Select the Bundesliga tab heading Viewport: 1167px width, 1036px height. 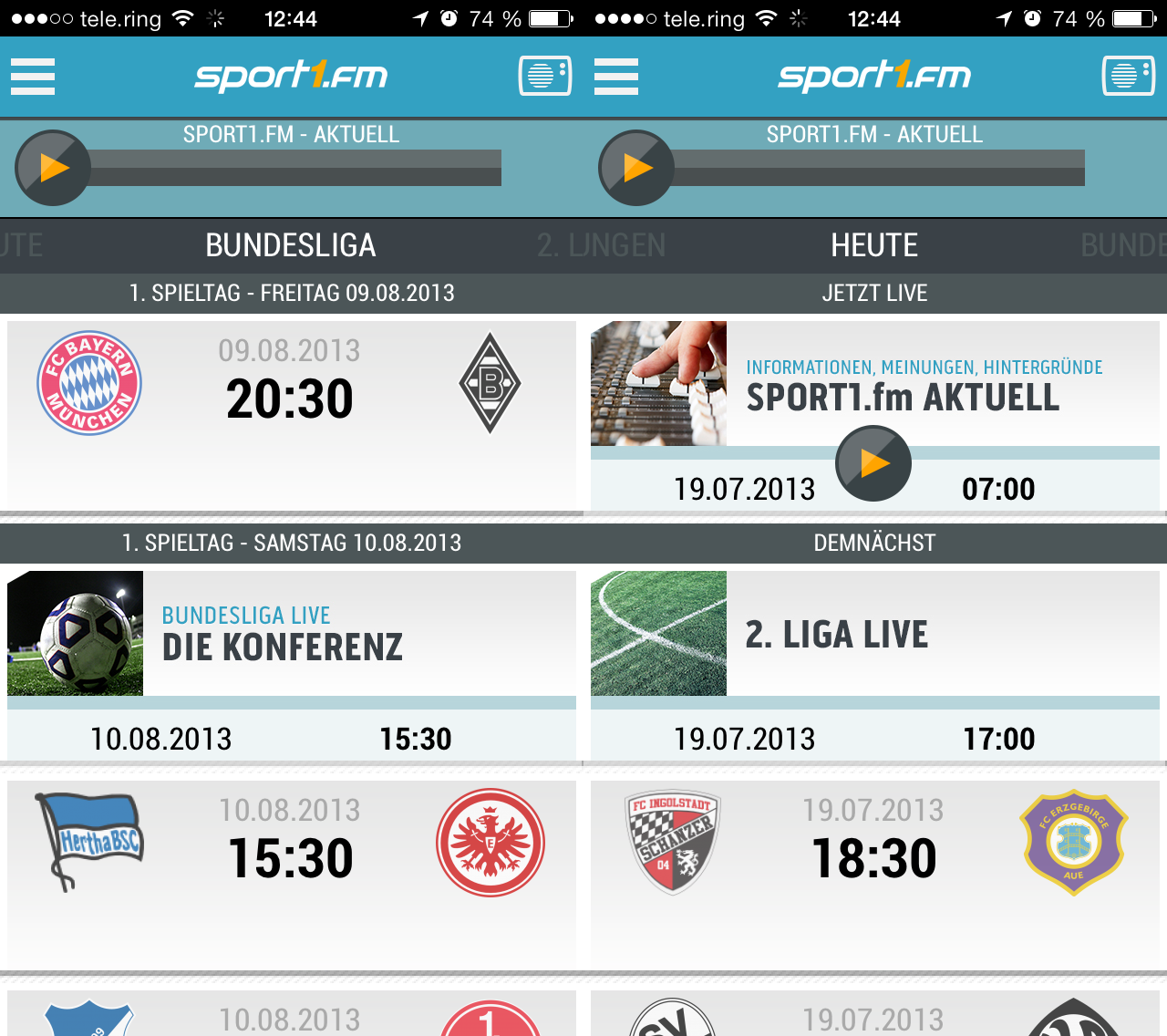(290, 245)
